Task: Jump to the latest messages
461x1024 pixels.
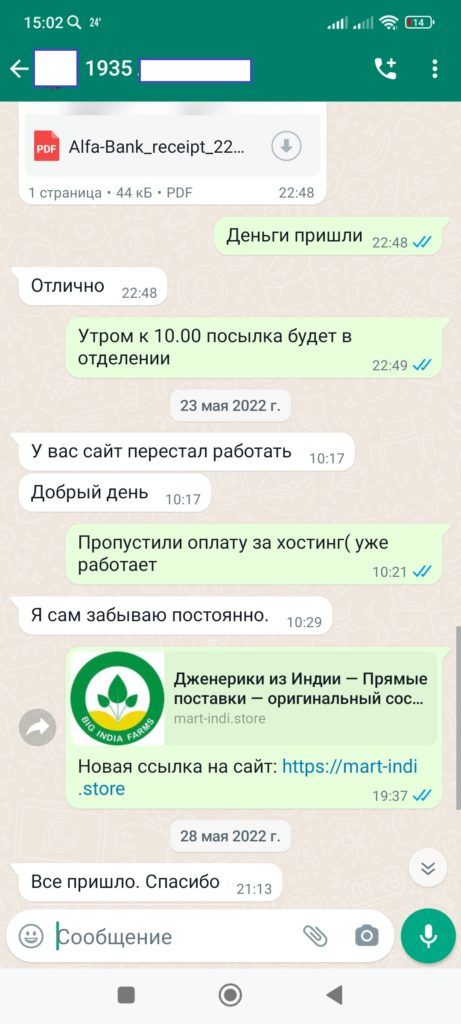Action: (428, 869)
